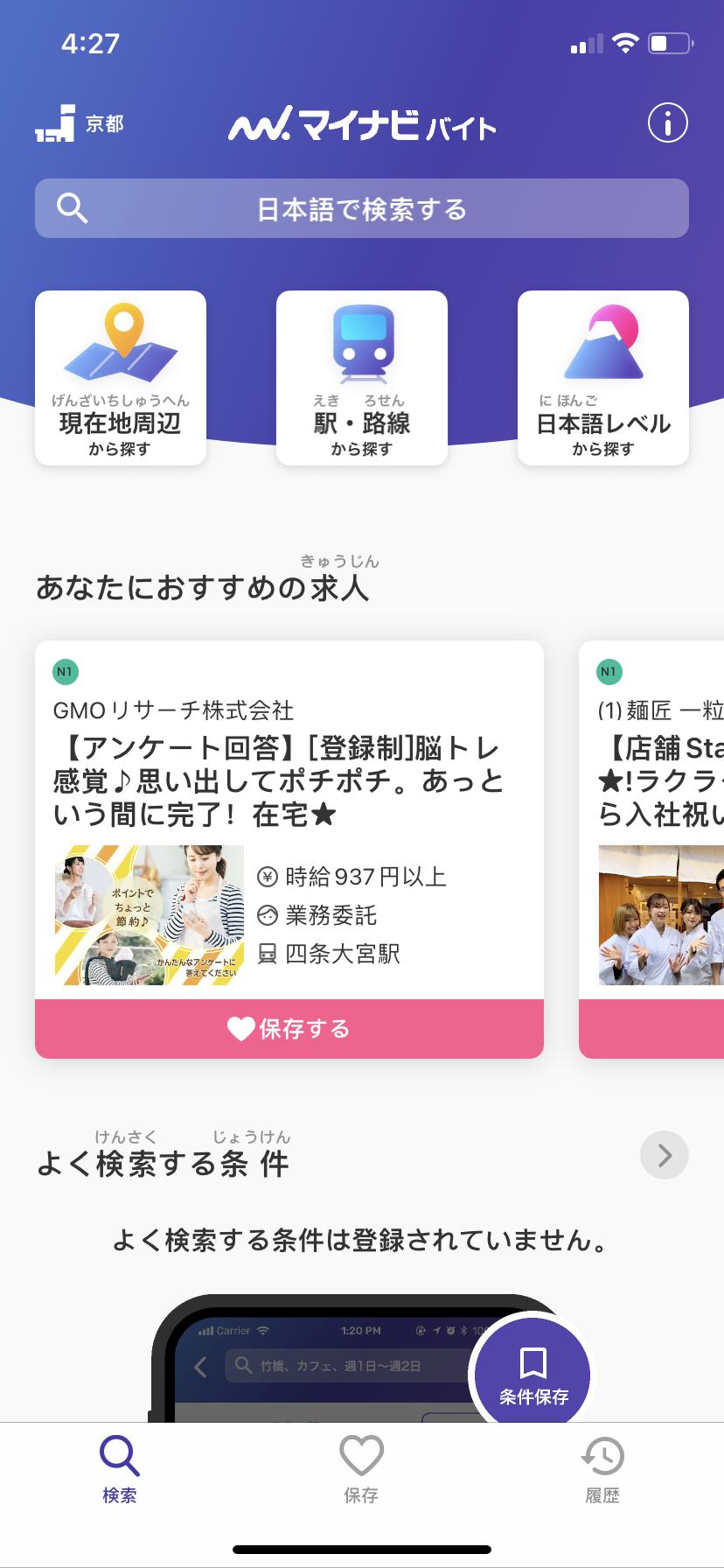Expand the よく検索する条件 section arrow
724x1568 pixels.
[x=665, y=1155]
